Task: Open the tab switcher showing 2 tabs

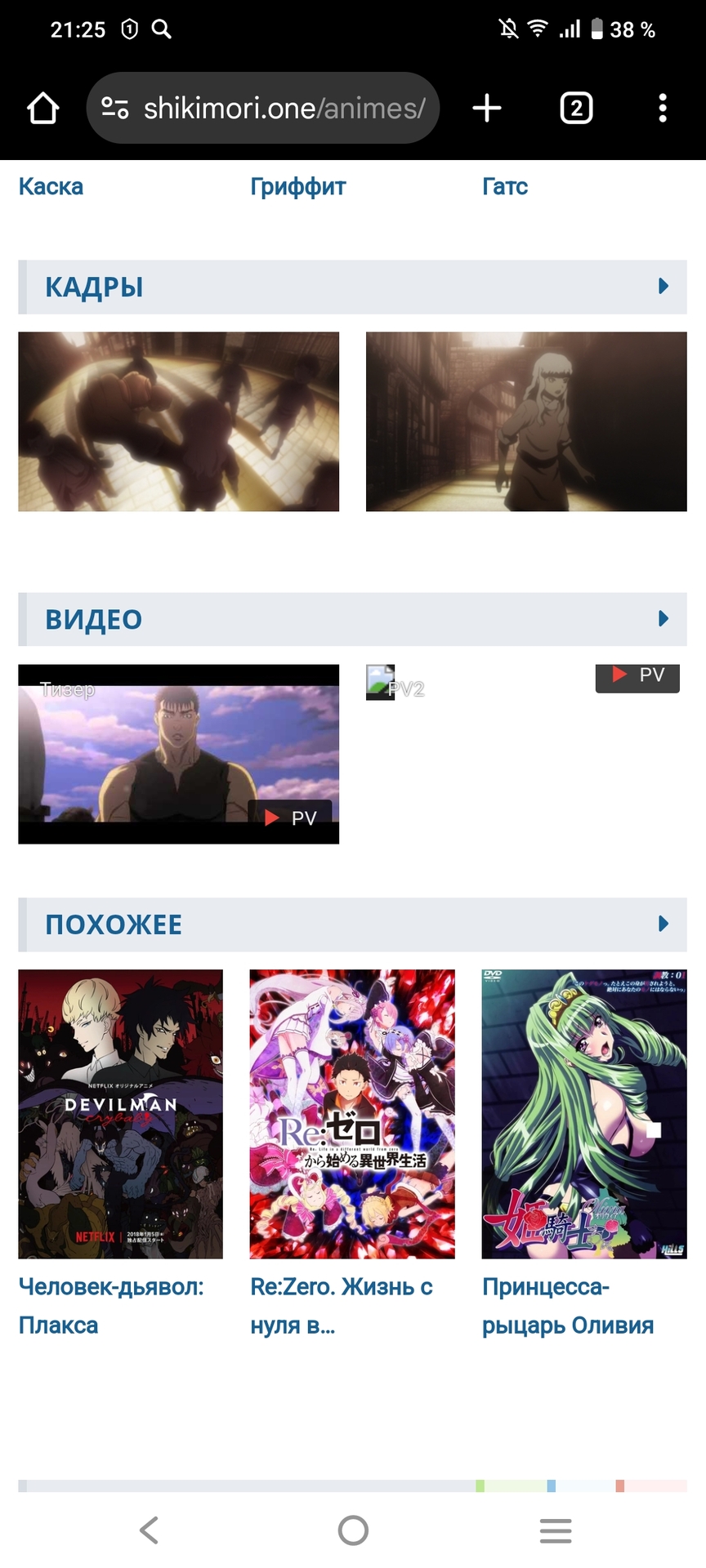Action: (576, 108)
